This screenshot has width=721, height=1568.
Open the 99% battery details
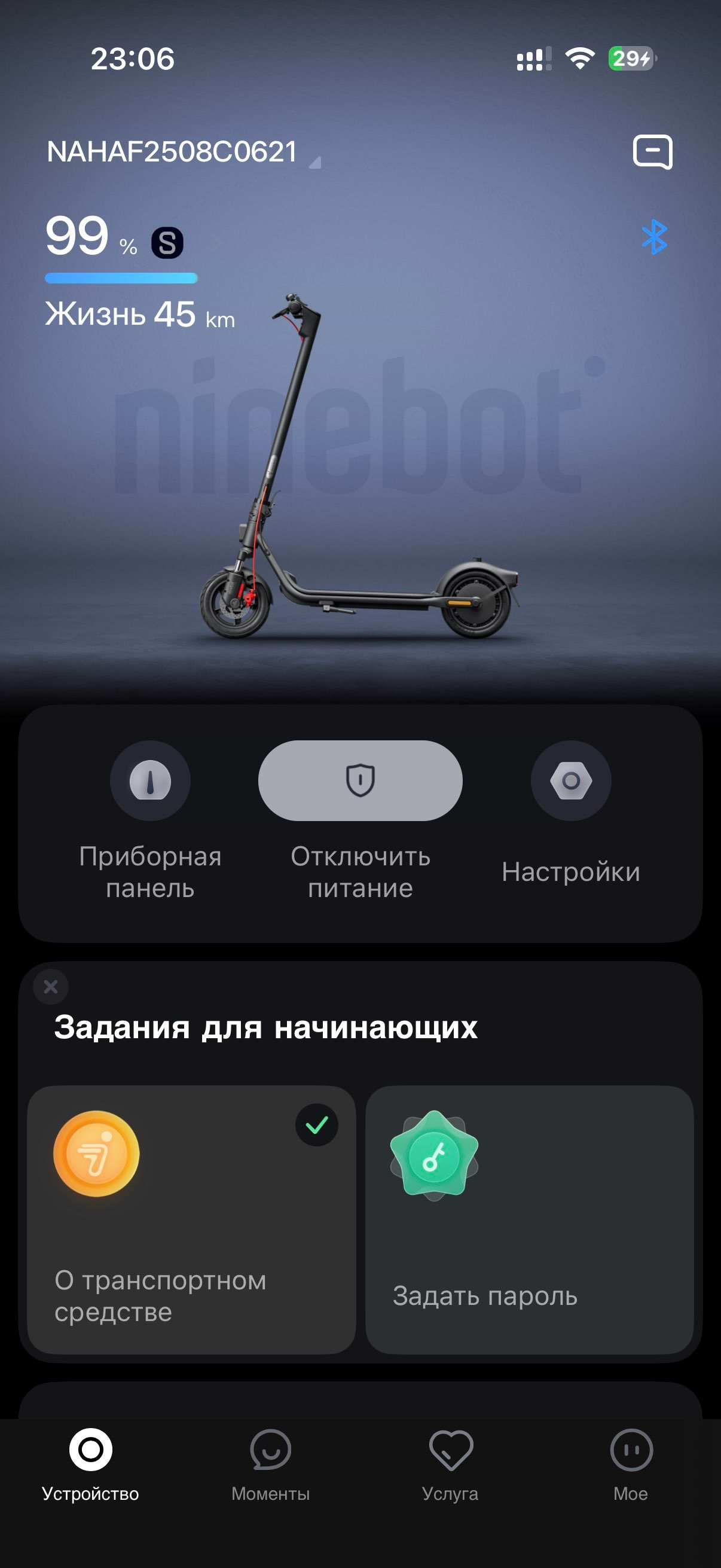pos(122,240)
